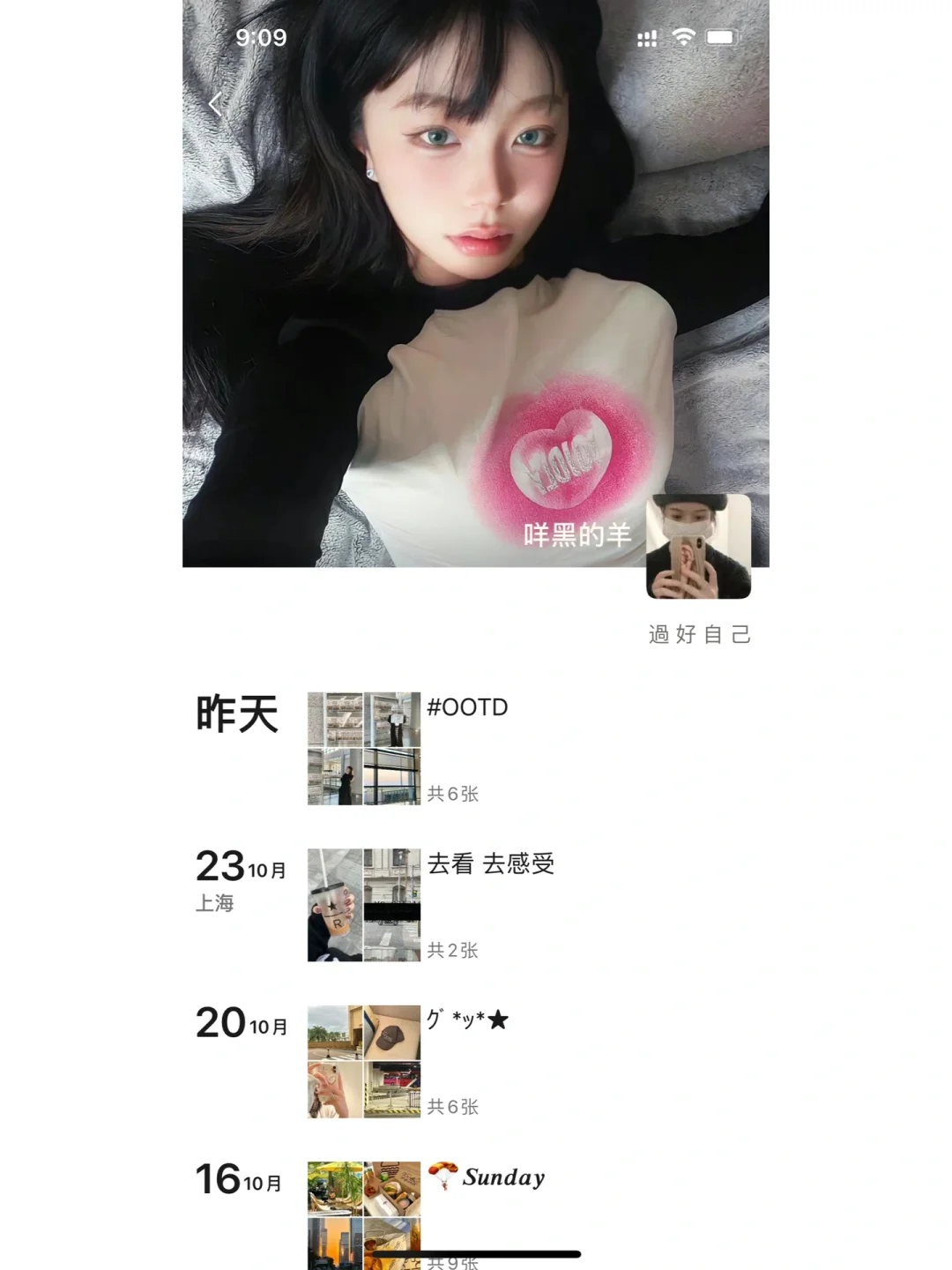Image resolution: width=952 pixels, height=1270 pixels.
Task: Tap the cellular signal bars icon
Action: 646,37
